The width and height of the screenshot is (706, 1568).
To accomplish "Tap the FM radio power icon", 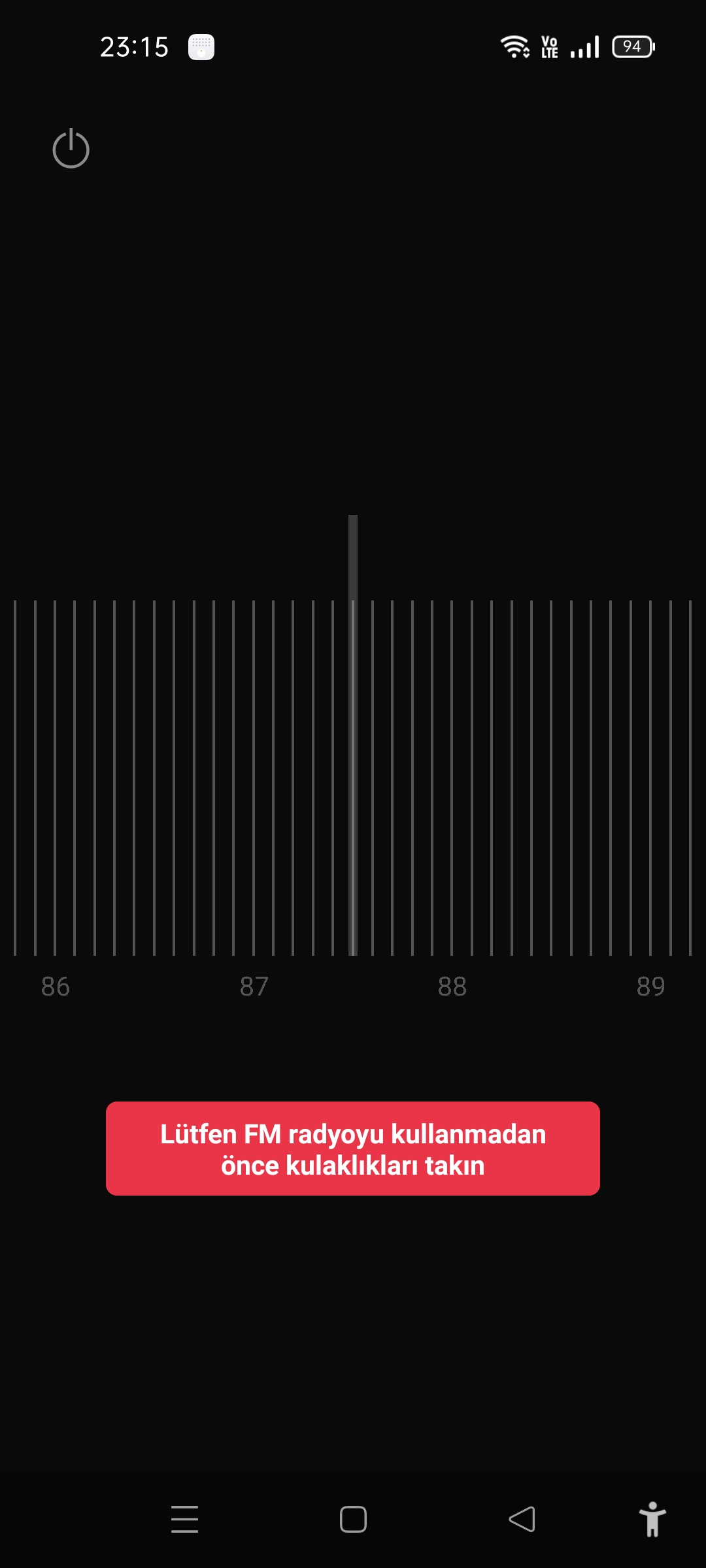I will [71, 149].
